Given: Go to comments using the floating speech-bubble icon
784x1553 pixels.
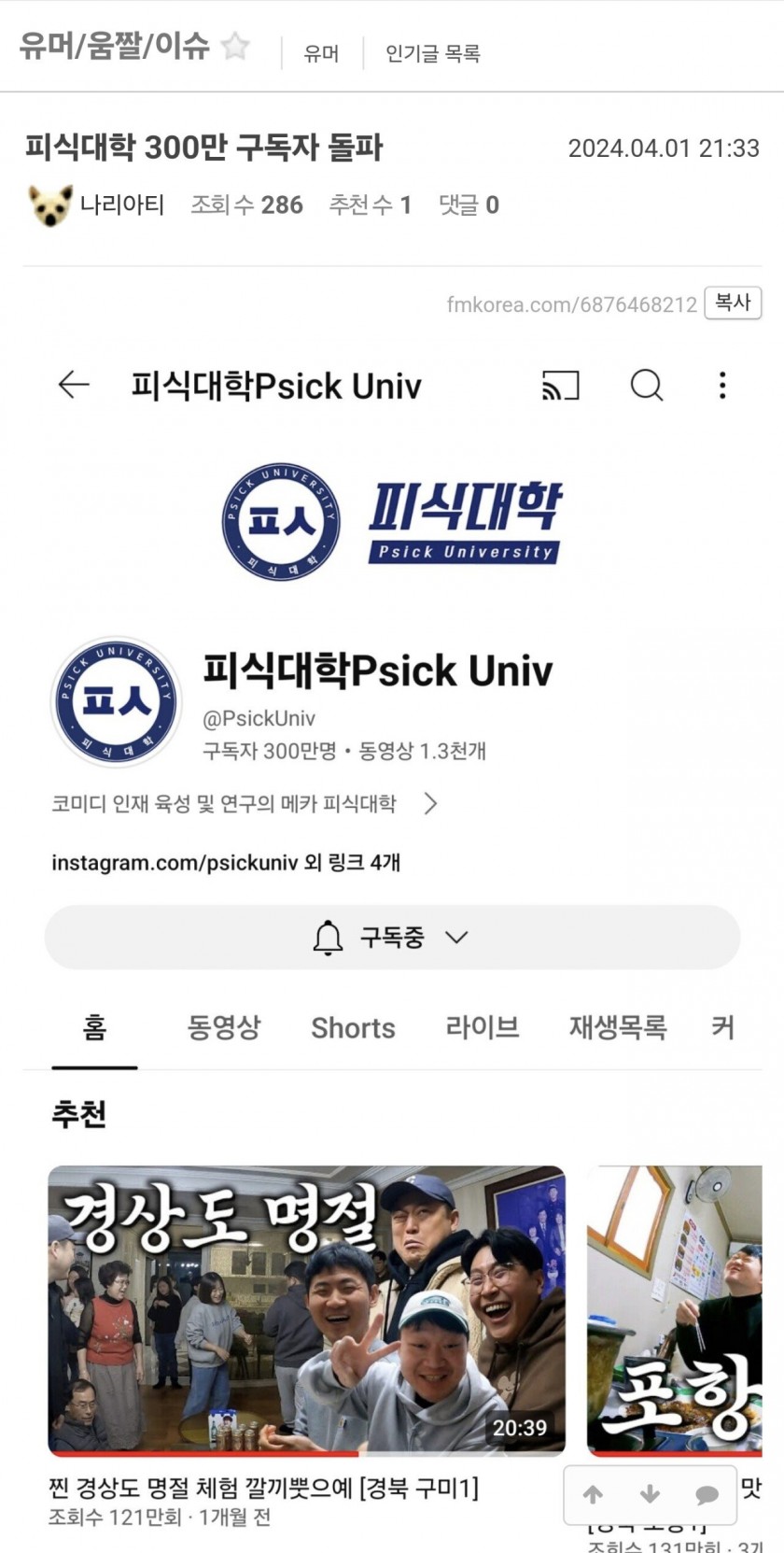Looking at the screenshot, I should [707, 1494].
